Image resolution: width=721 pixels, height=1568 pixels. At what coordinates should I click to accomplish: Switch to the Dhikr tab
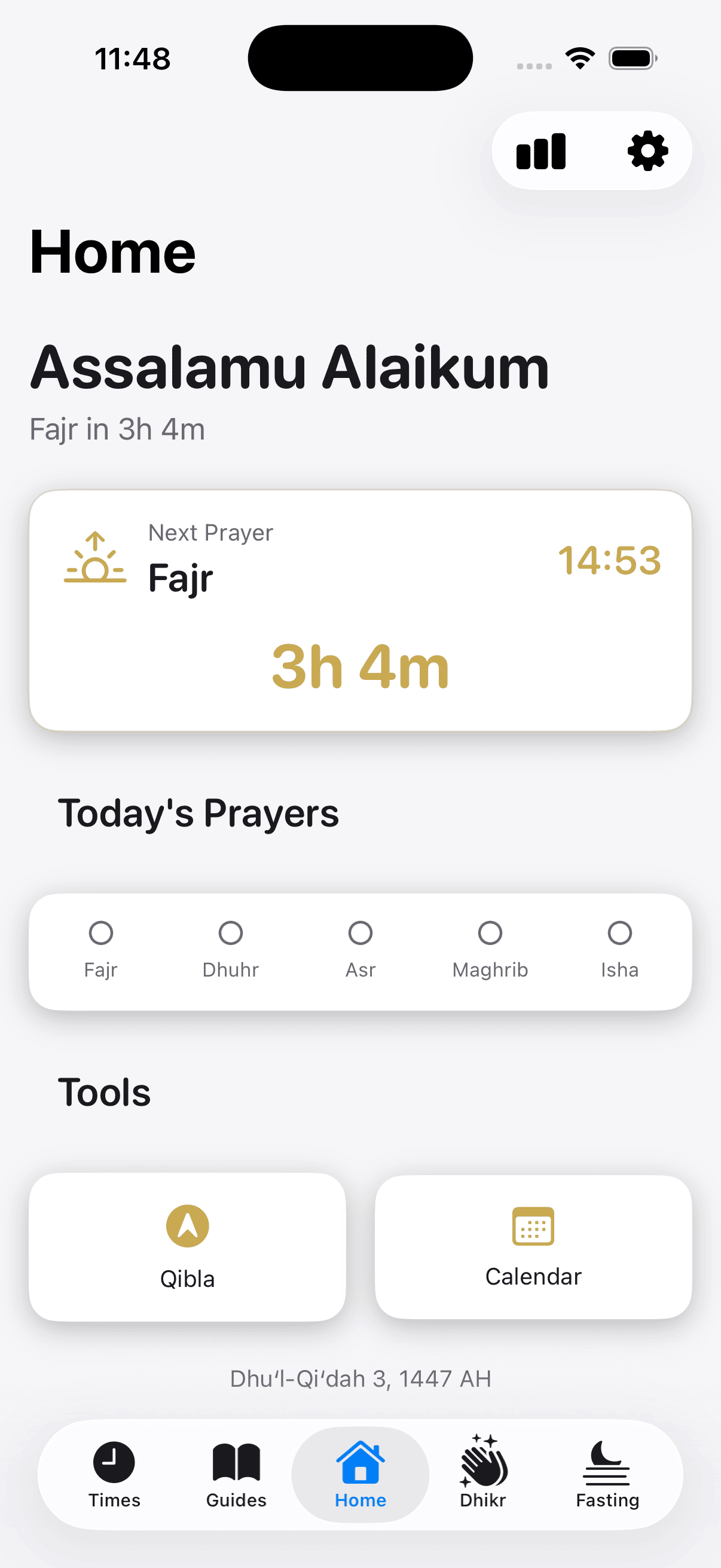pos(482,1479)
